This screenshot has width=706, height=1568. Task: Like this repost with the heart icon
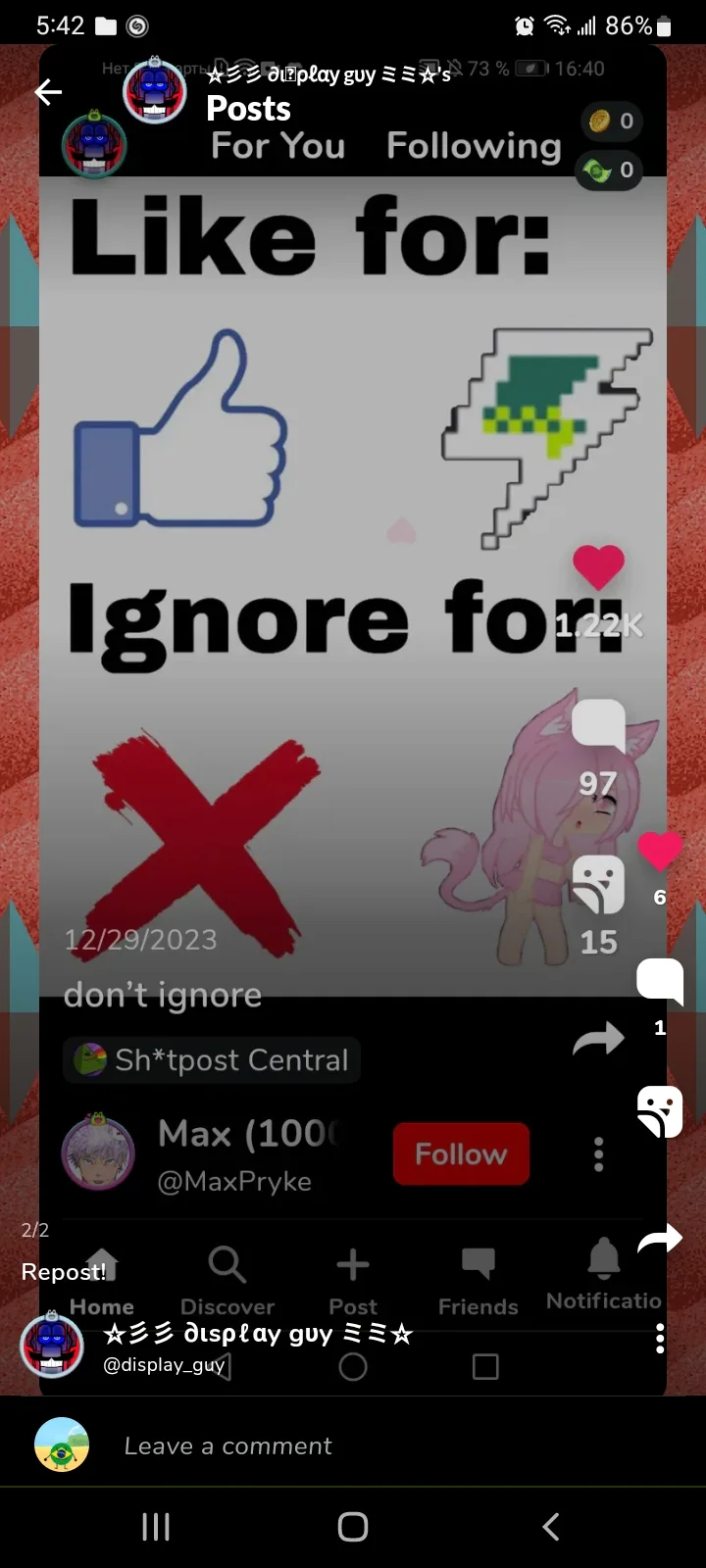click(660, 851)
